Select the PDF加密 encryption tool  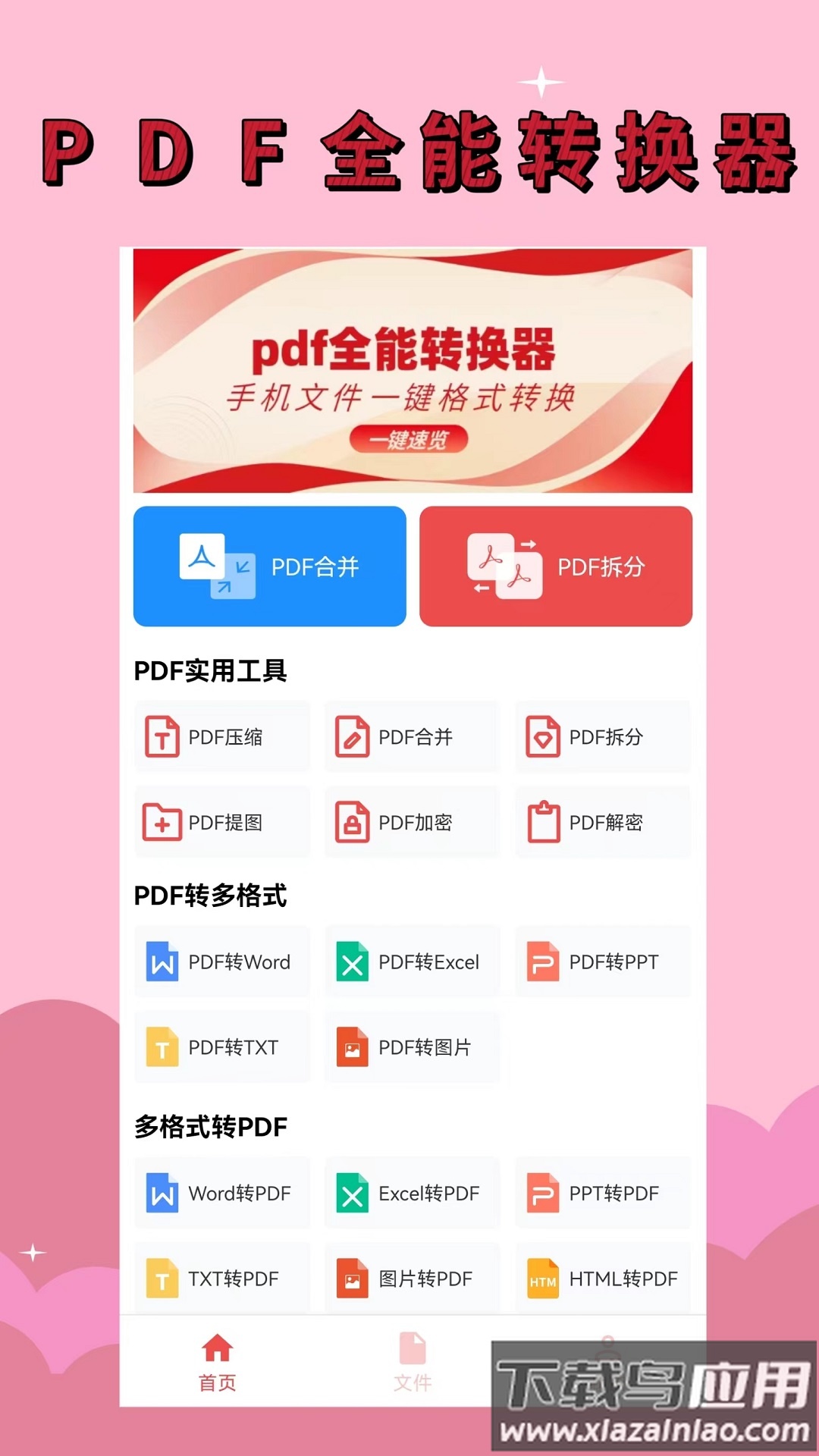pyautogui.click(x=412, y=822)
